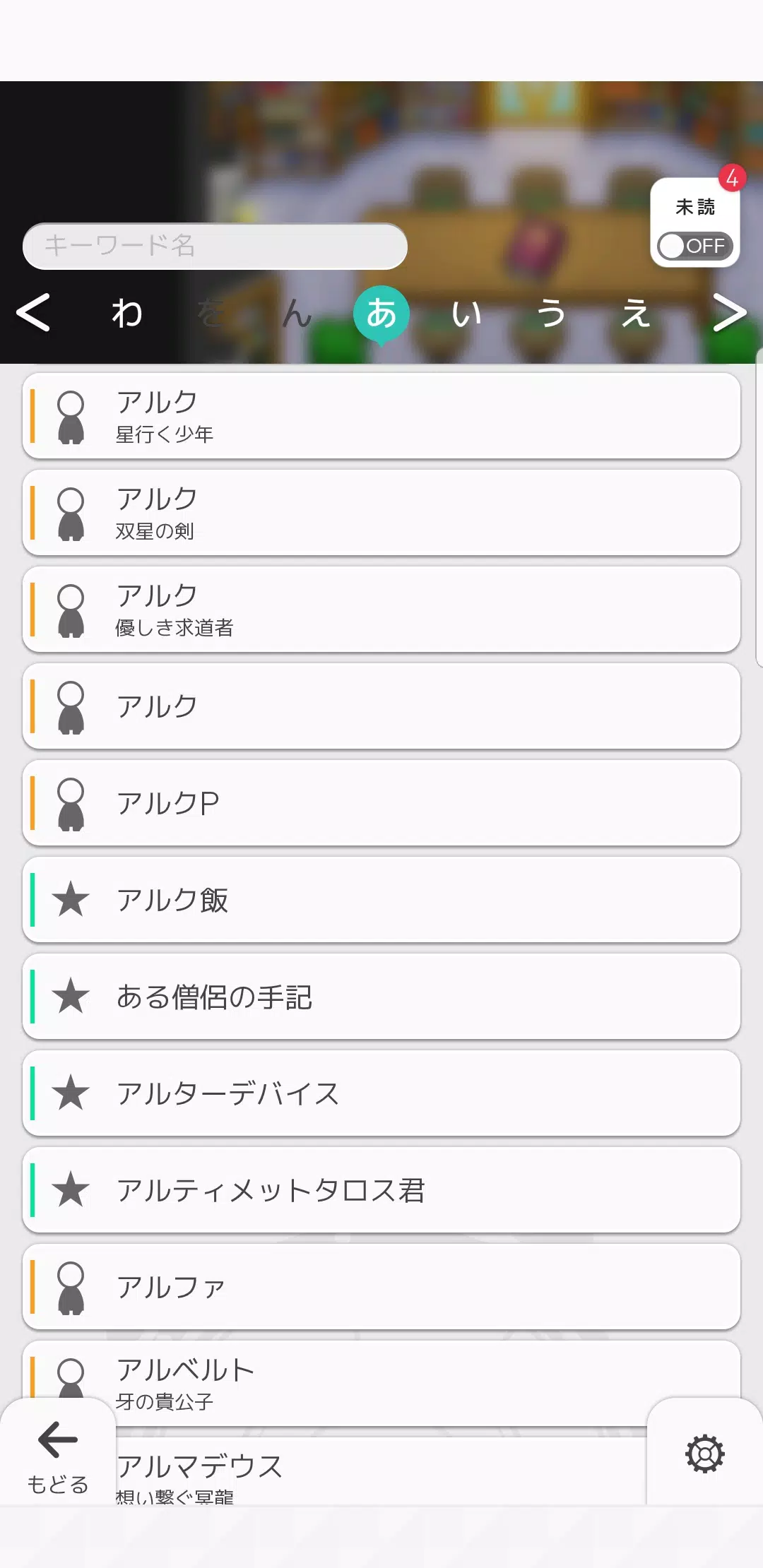
Task: Click the unread badge showing 4
Action: point(732,180)
